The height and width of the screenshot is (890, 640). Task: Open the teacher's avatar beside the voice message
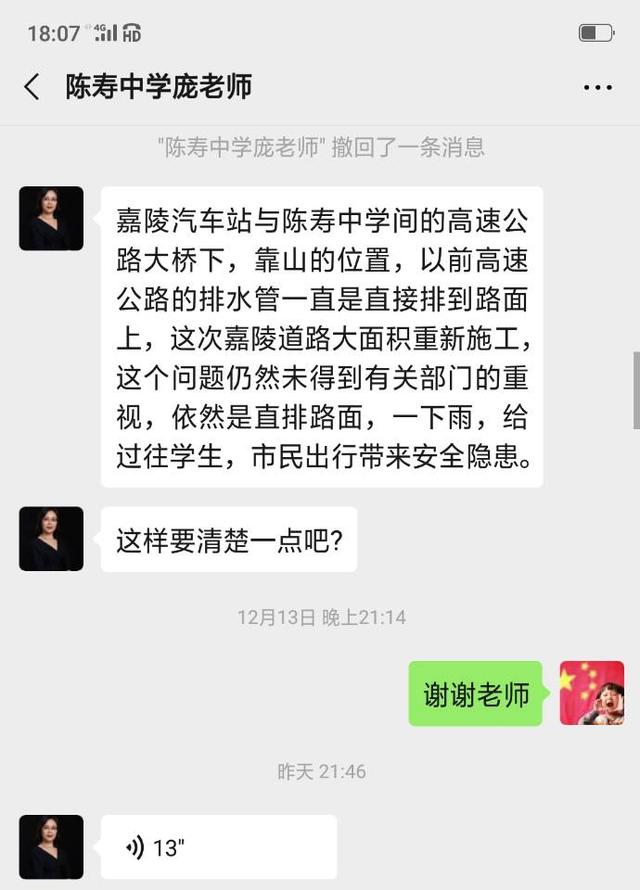click(x=51, y=847)
